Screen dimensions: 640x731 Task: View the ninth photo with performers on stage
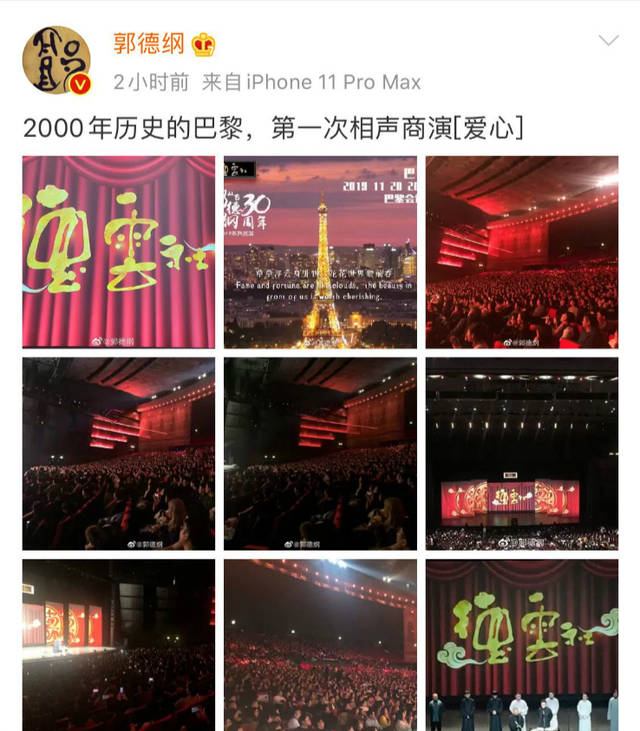pyautogui.click(x=522, y=645)
